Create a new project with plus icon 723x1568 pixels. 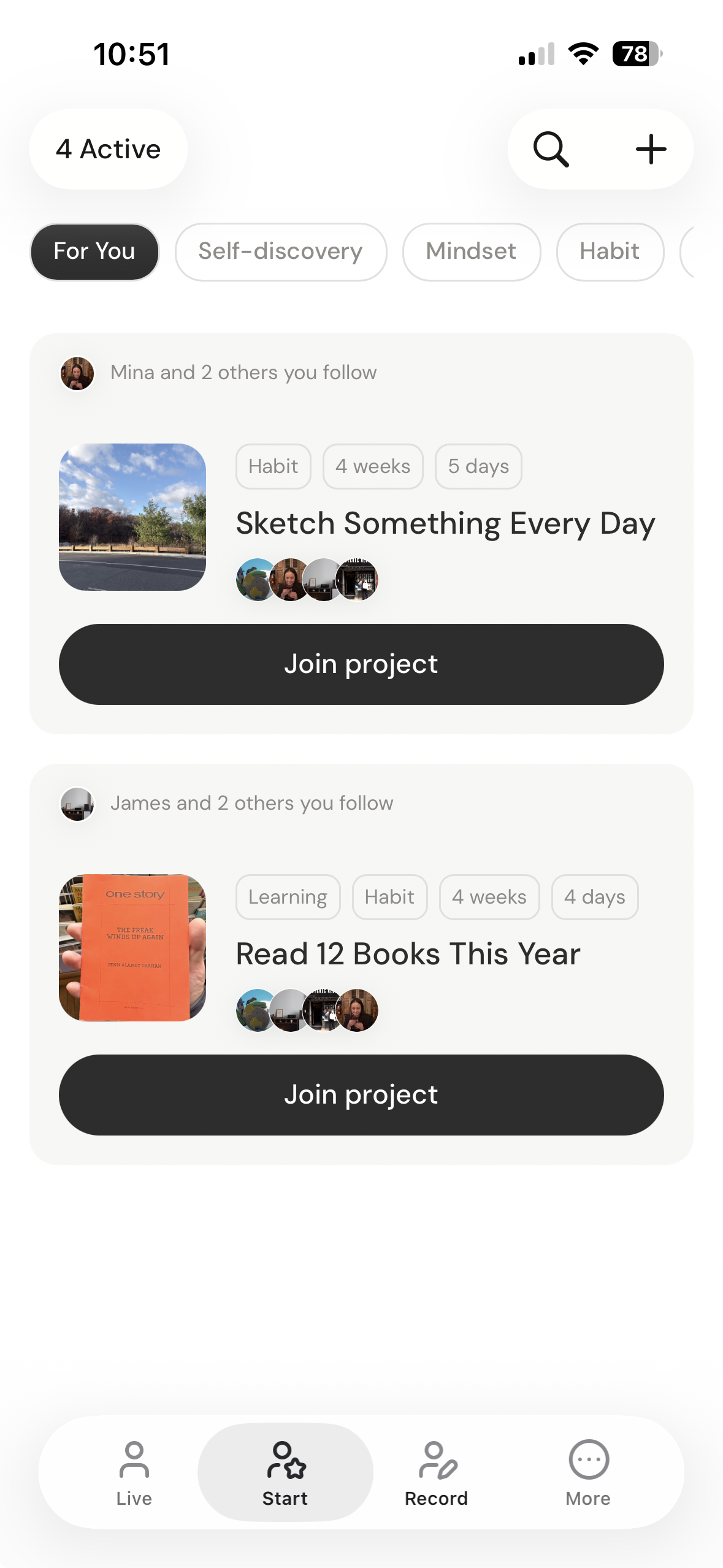tap(651, 149)
